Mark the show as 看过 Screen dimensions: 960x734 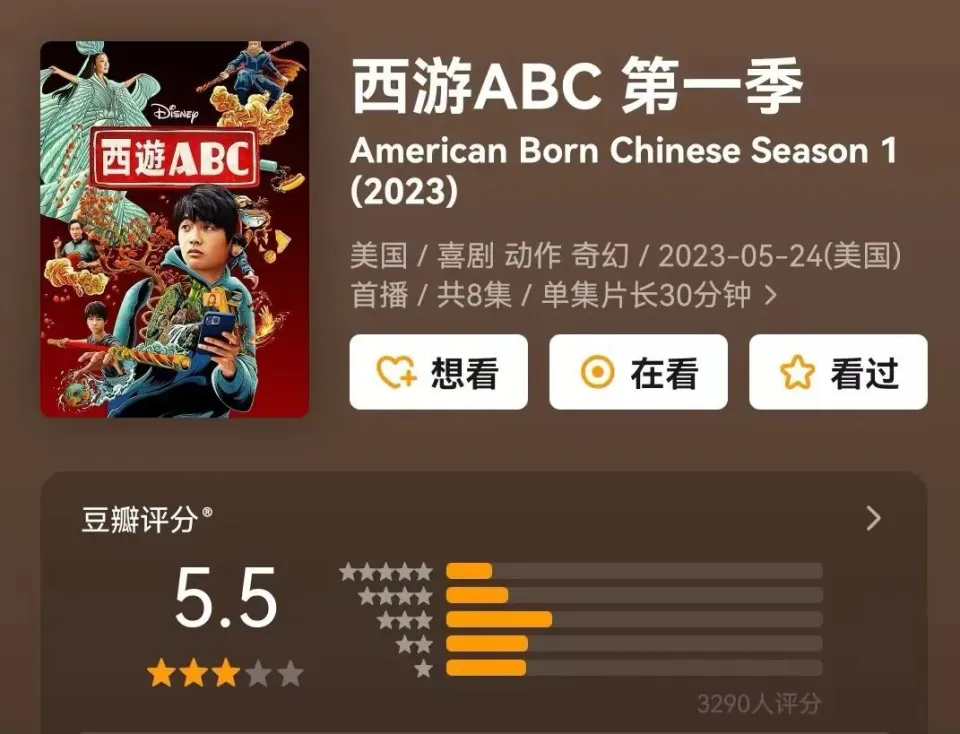click(838, 372)
